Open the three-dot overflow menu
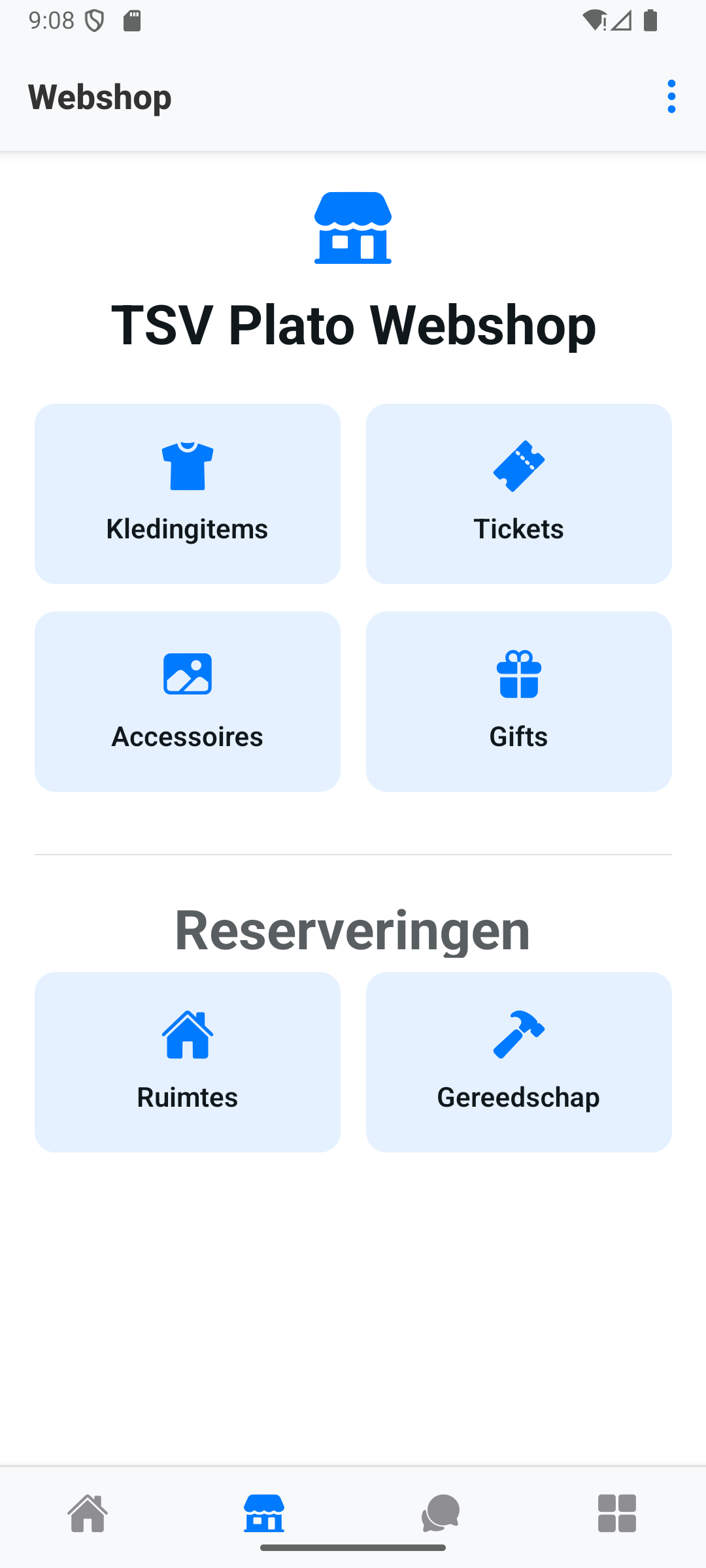The height and width of the screenshot is (1568, 706). click(671, 96)
